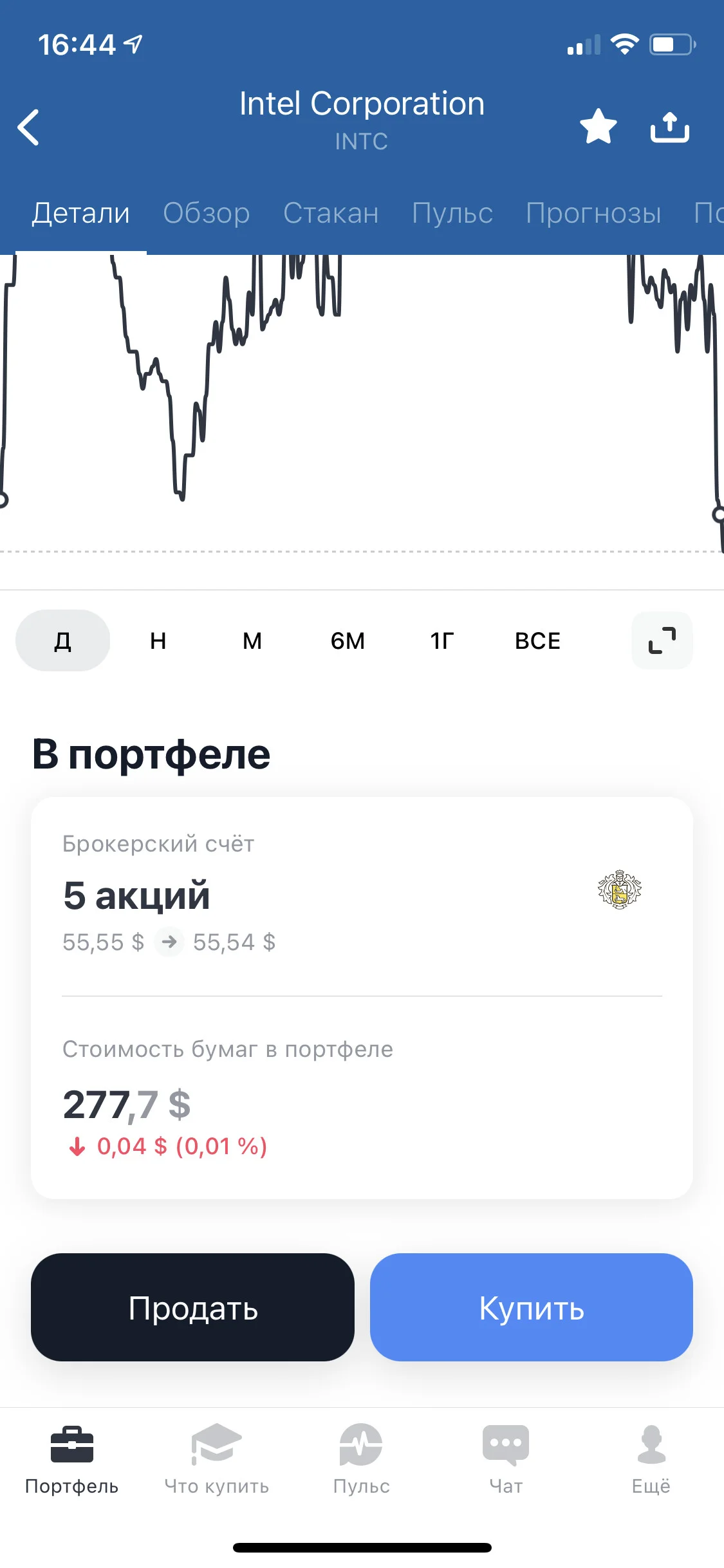Tap Купить to buy shares
This screenshot has width=724, height=1568.
pyautogui.click(x=532, y=1307)
